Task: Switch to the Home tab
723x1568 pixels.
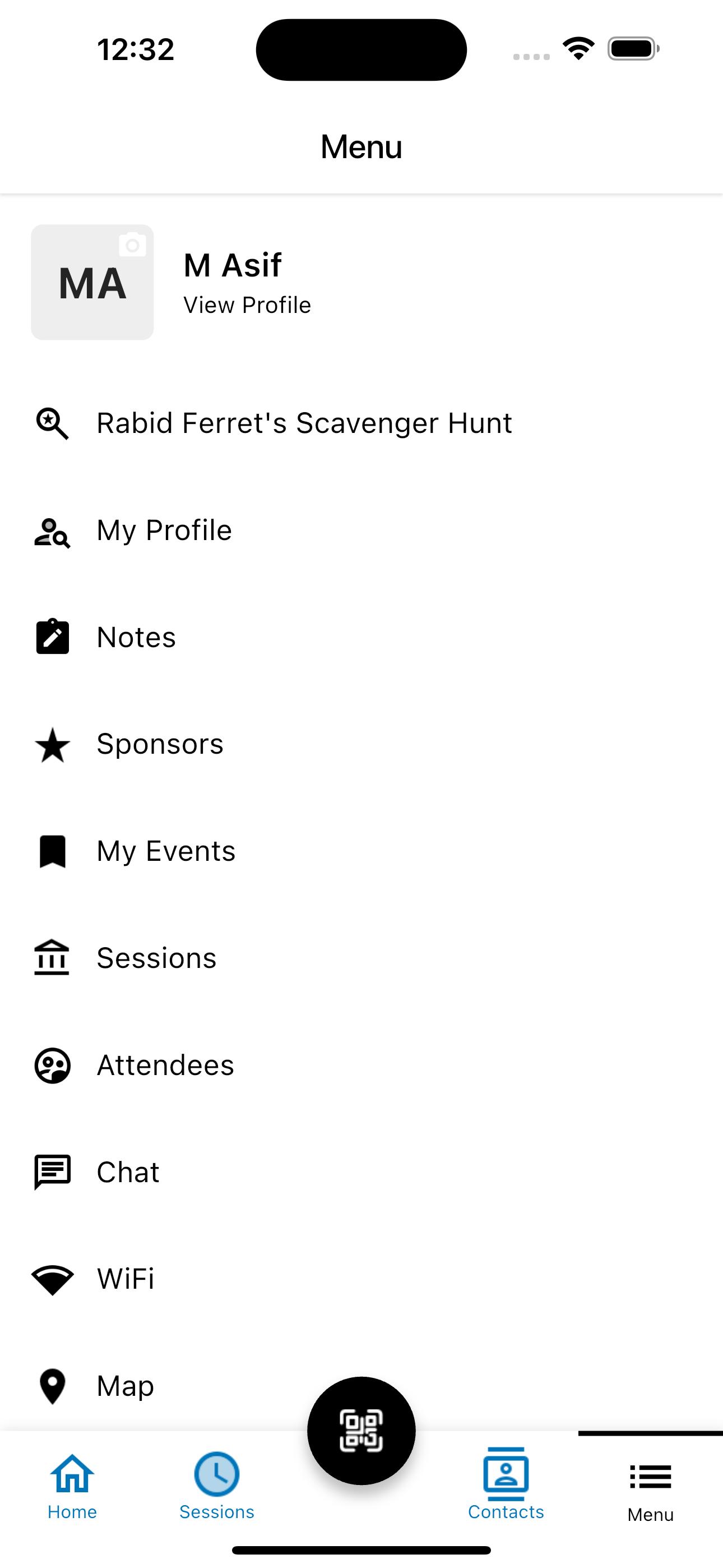Action: point(72,1485)
